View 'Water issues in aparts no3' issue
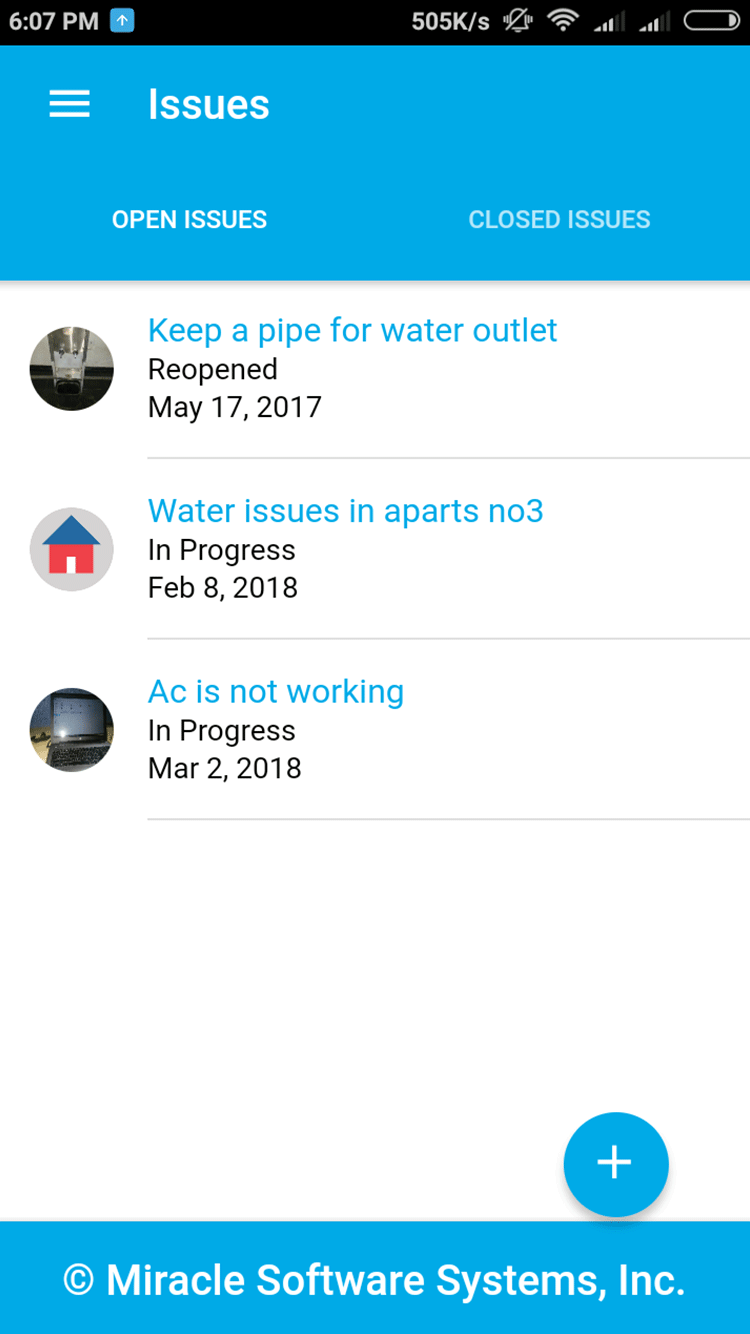 (345, 511)
